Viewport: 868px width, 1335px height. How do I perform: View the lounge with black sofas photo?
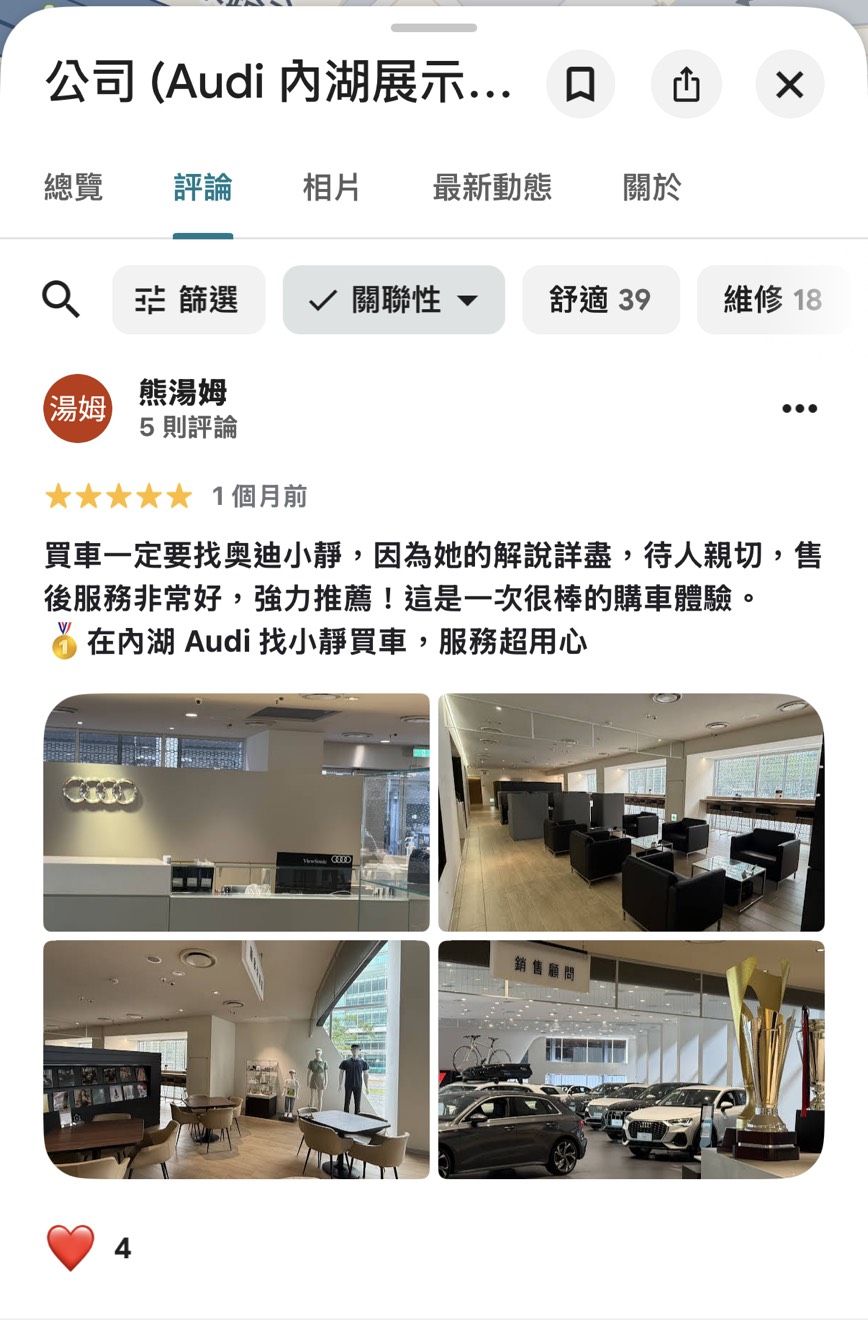point(631,812)
